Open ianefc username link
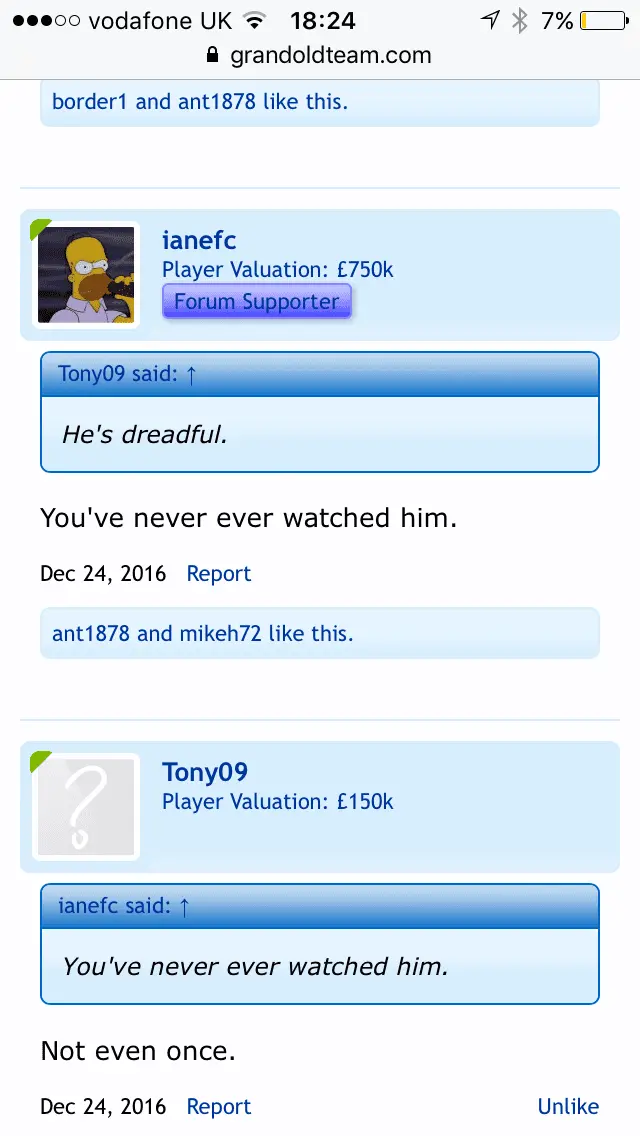This screenshot has height=1136, width=640. click(199, 240)
